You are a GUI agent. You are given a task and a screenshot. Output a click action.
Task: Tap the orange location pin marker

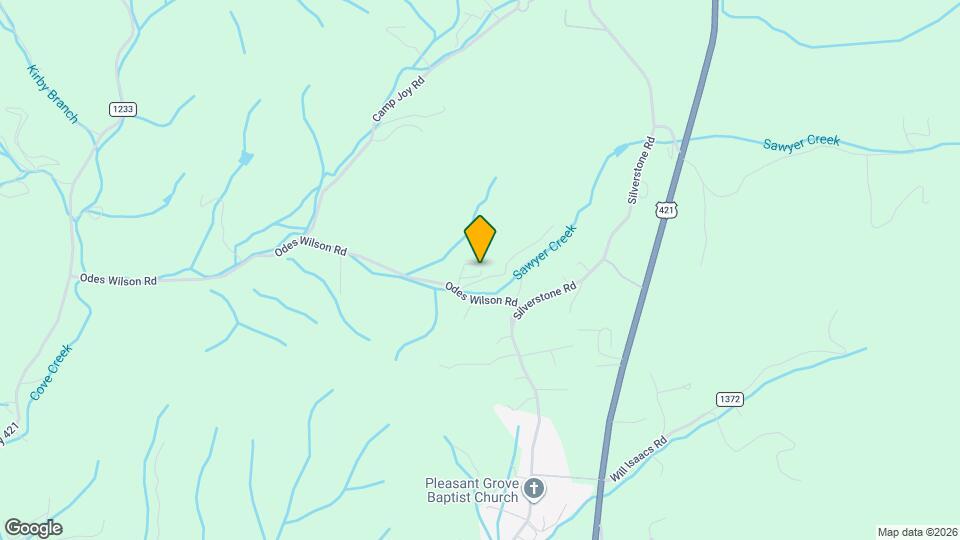(x=480, y=238)
